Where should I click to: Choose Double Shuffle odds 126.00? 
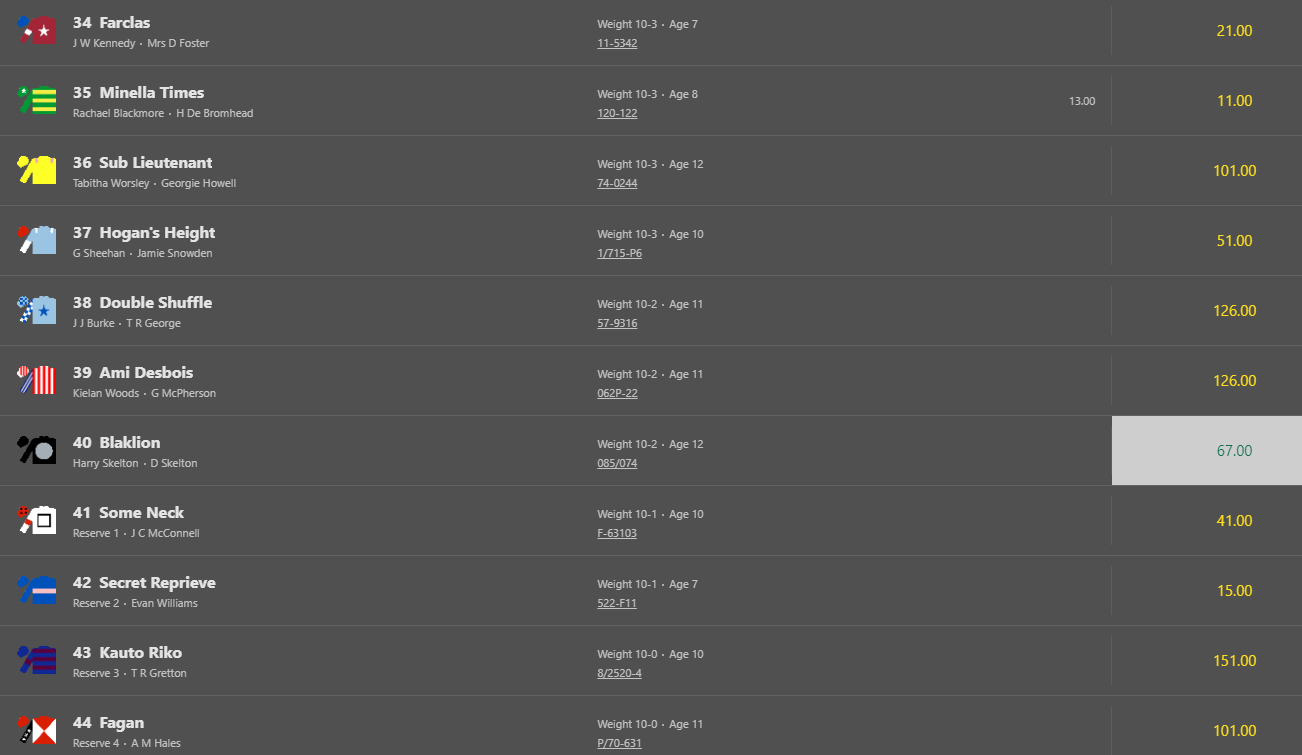pos(1234,311)
